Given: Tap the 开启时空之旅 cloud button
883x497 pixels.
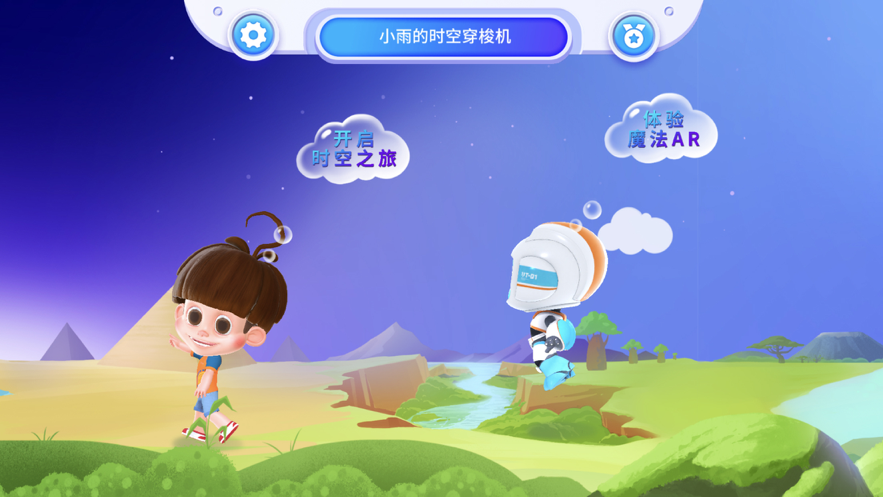Looking at the screenshot, I should [353, 149].
